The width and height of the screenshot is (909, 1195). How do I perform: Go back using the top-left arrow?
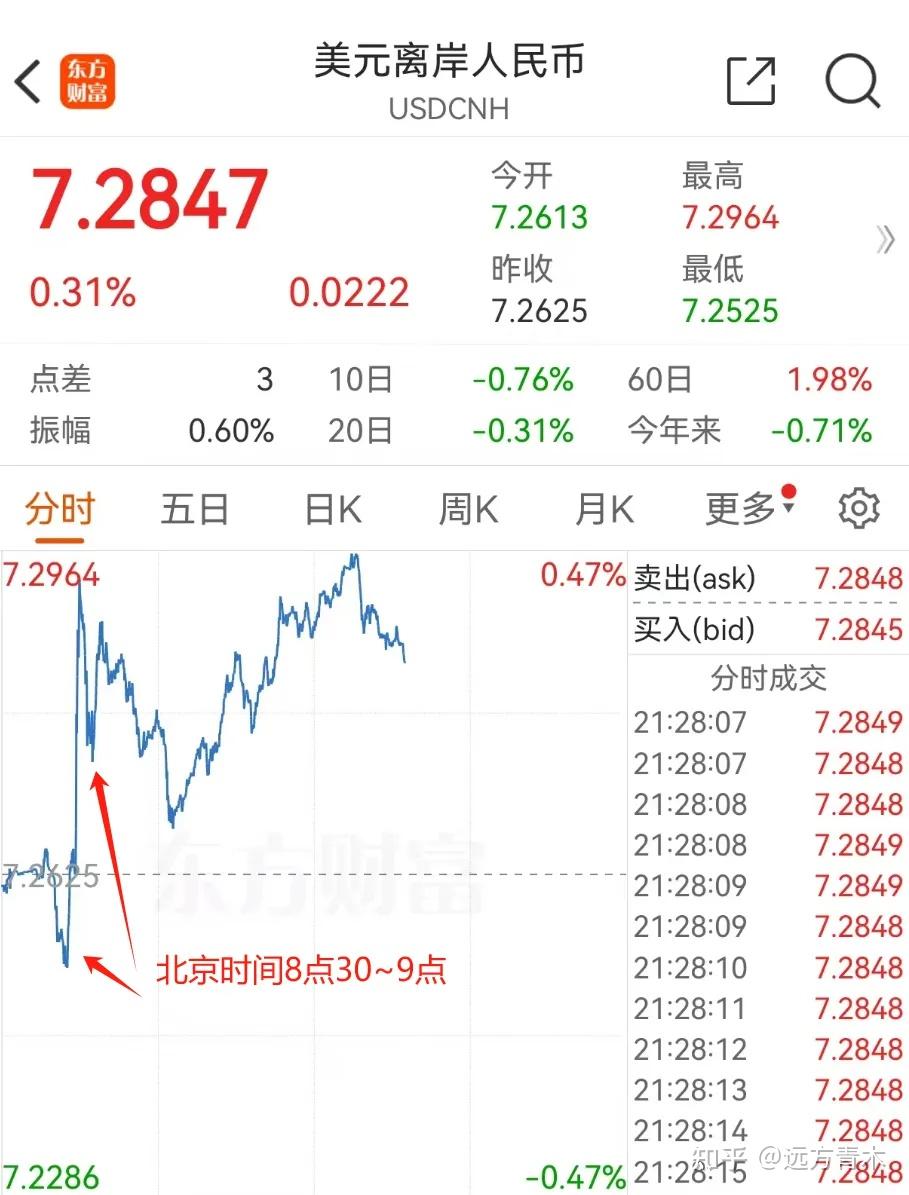click(x=28, y=82)
